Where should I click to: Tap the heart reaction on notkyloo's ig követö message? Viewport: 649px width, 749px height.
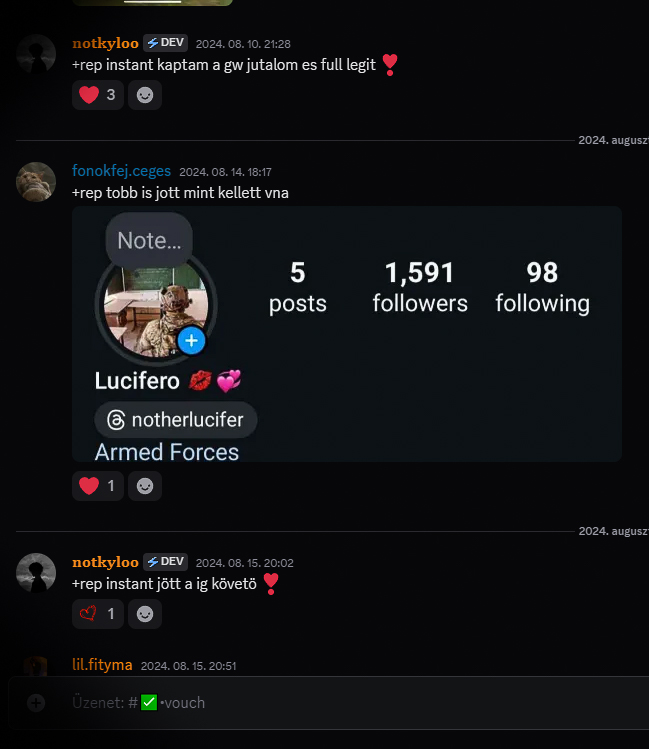(98, 614)
